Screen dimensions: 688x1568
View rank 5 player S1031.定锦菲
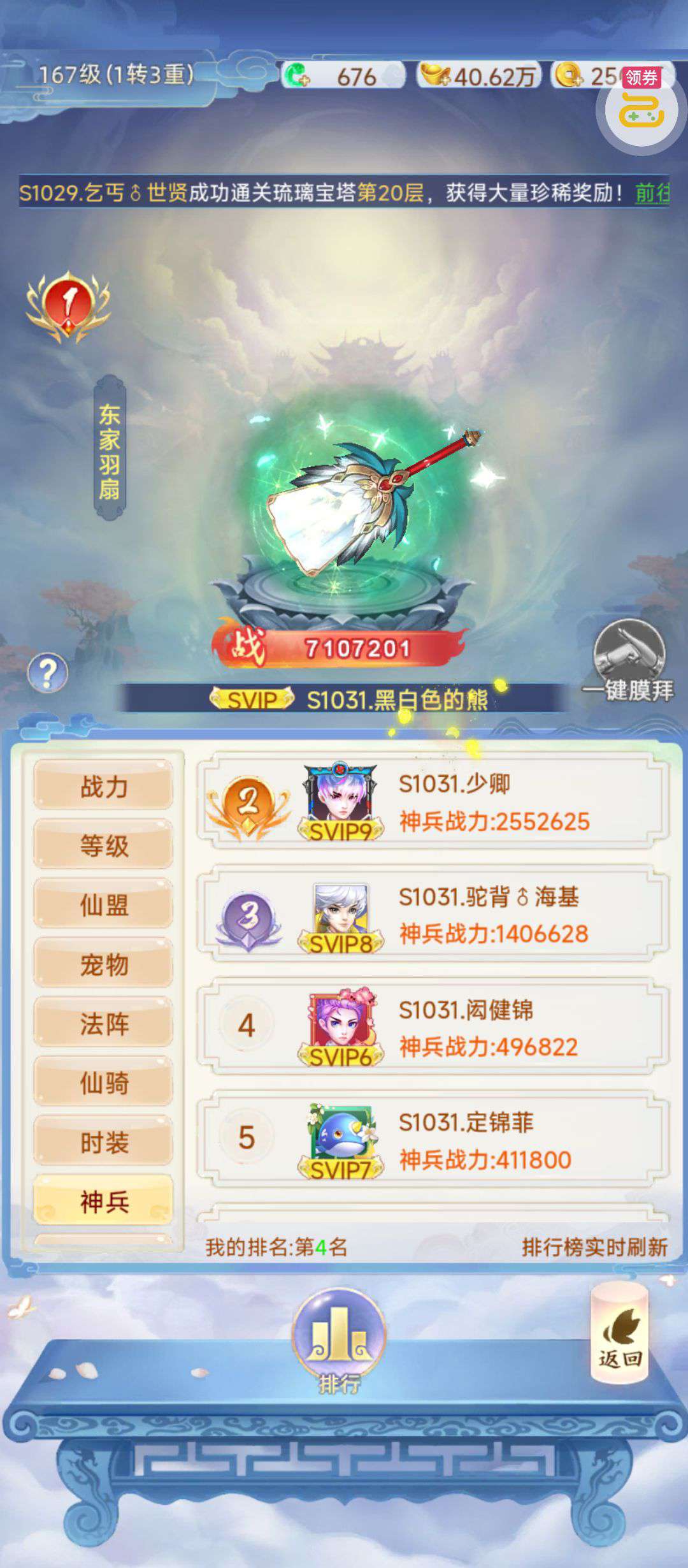click(433, 1140)
